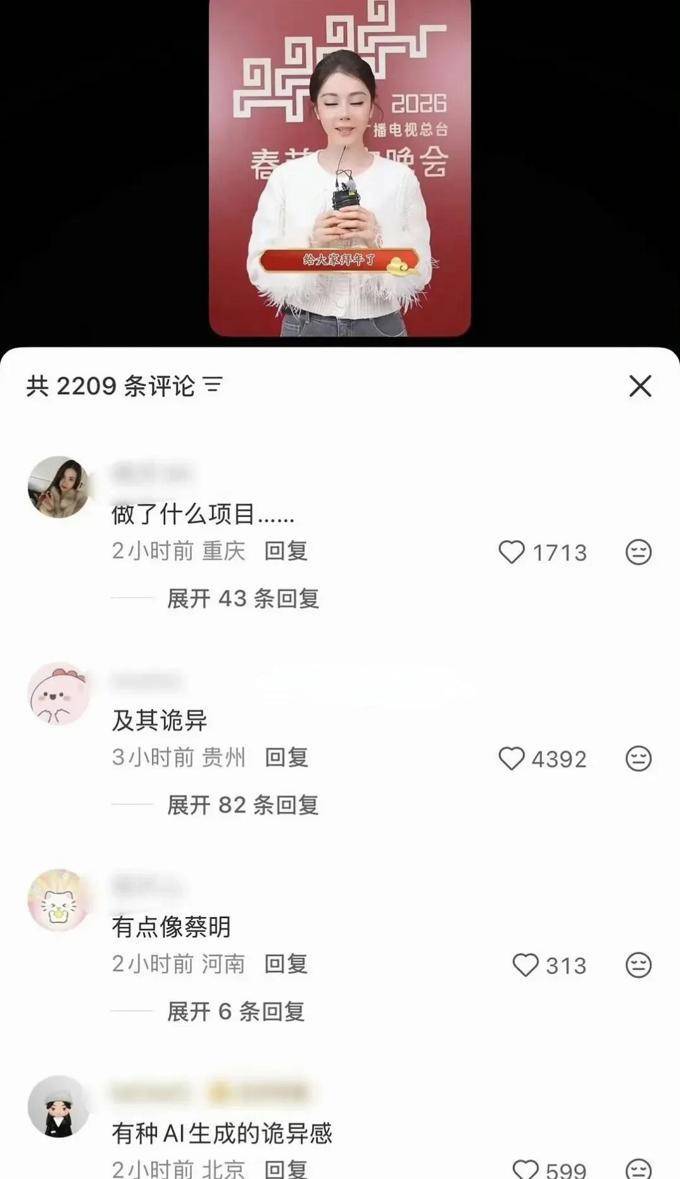Reply to the comment 及其诡异
The width and height of the screenshot is (680, 1179).
[x=286, y=757]
